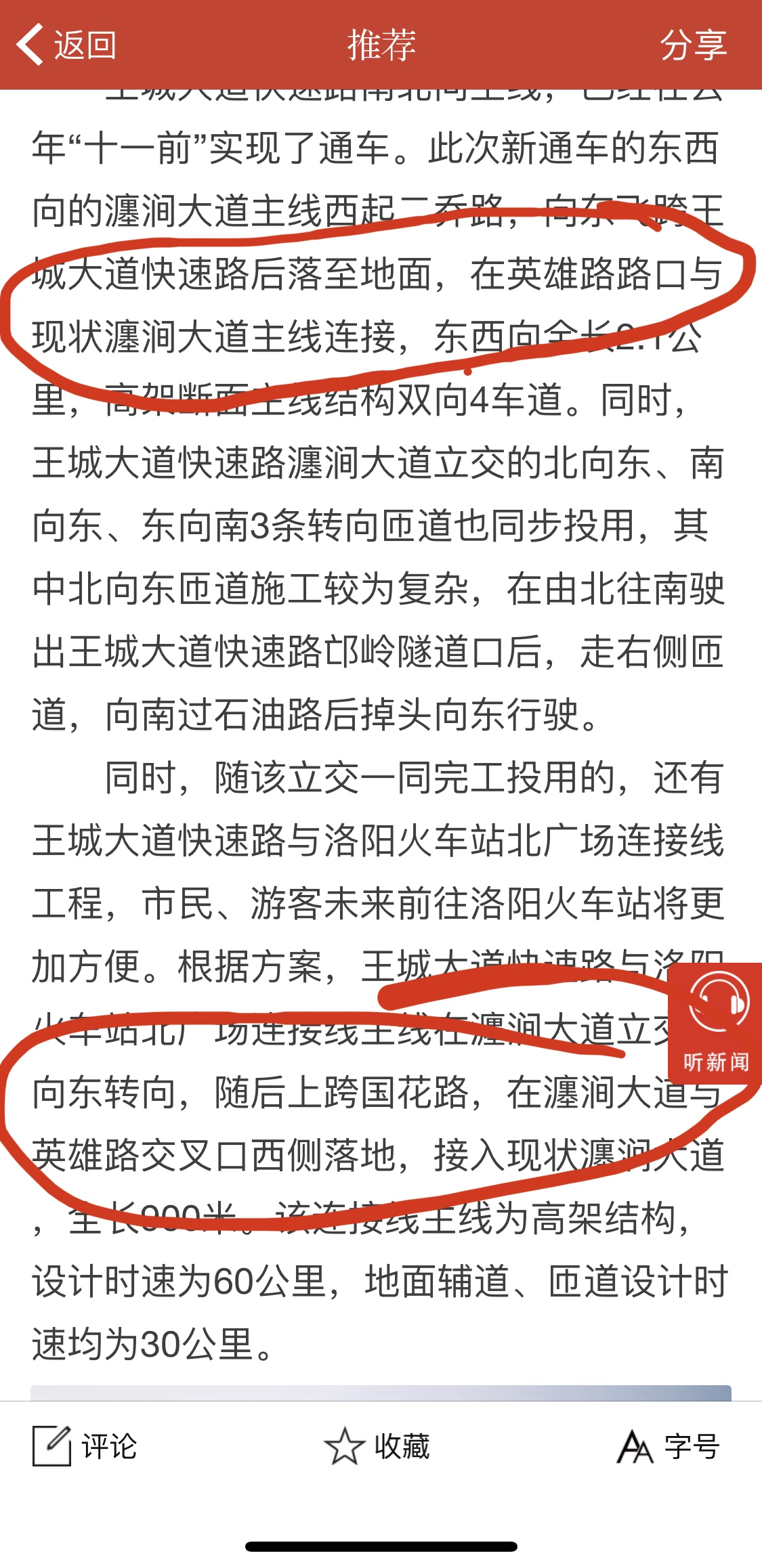
Task: Go back using the 返回 button
Action: pyautogui.click(x=66, y=45)
